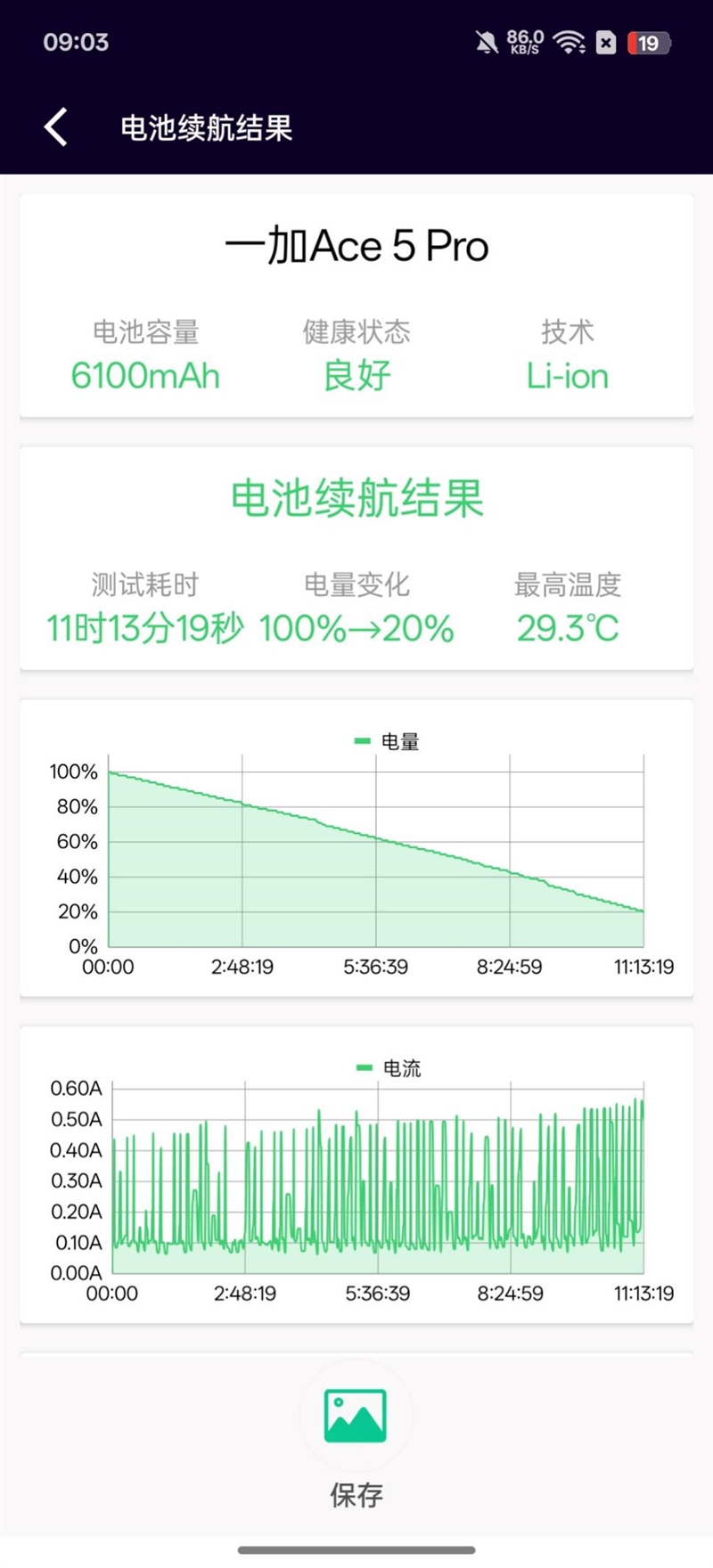The height and width of the screenshot is (1568, 713).
Task: Tap the back arrow to return
Action: [55, 127]
